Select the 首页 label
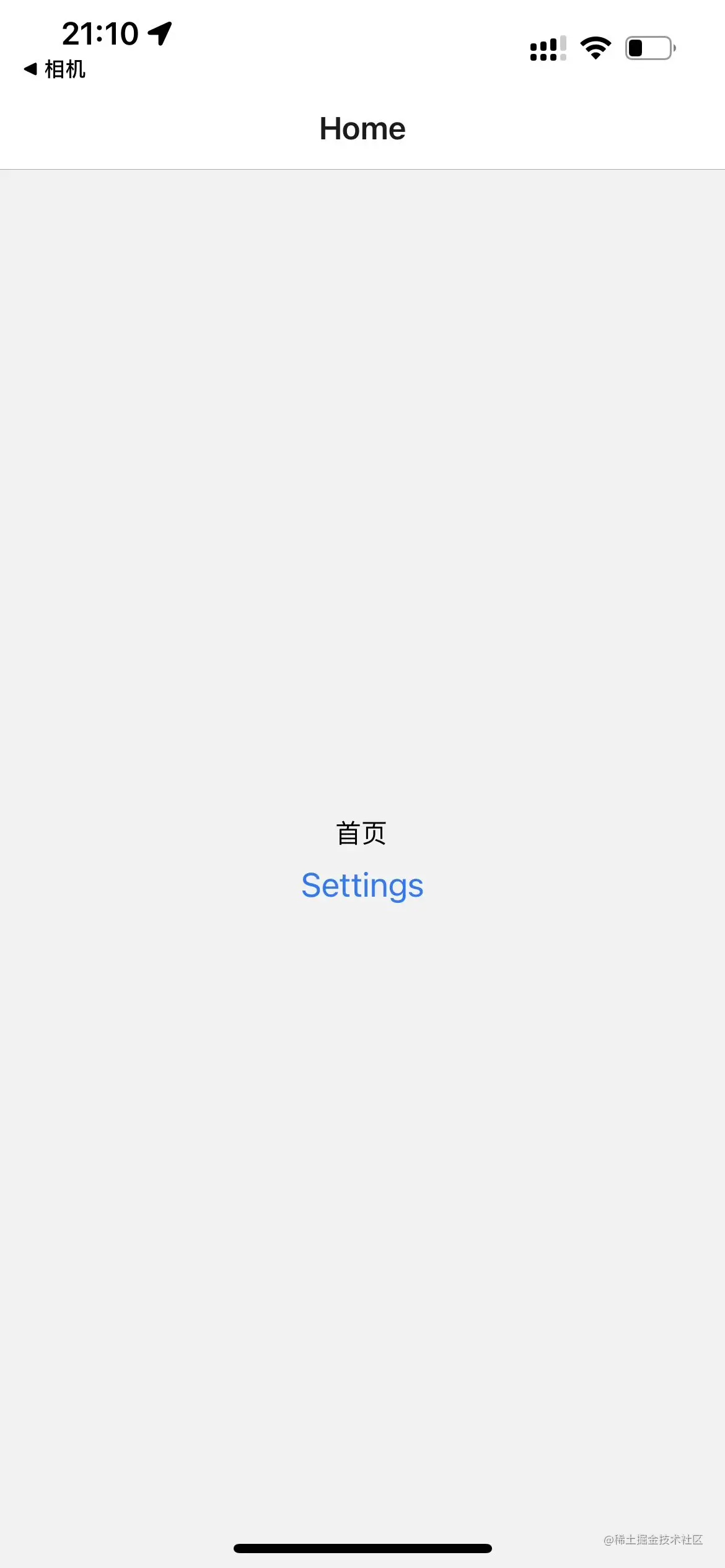725x1568 pixels. pyautogui.click(x=361, y=832)
